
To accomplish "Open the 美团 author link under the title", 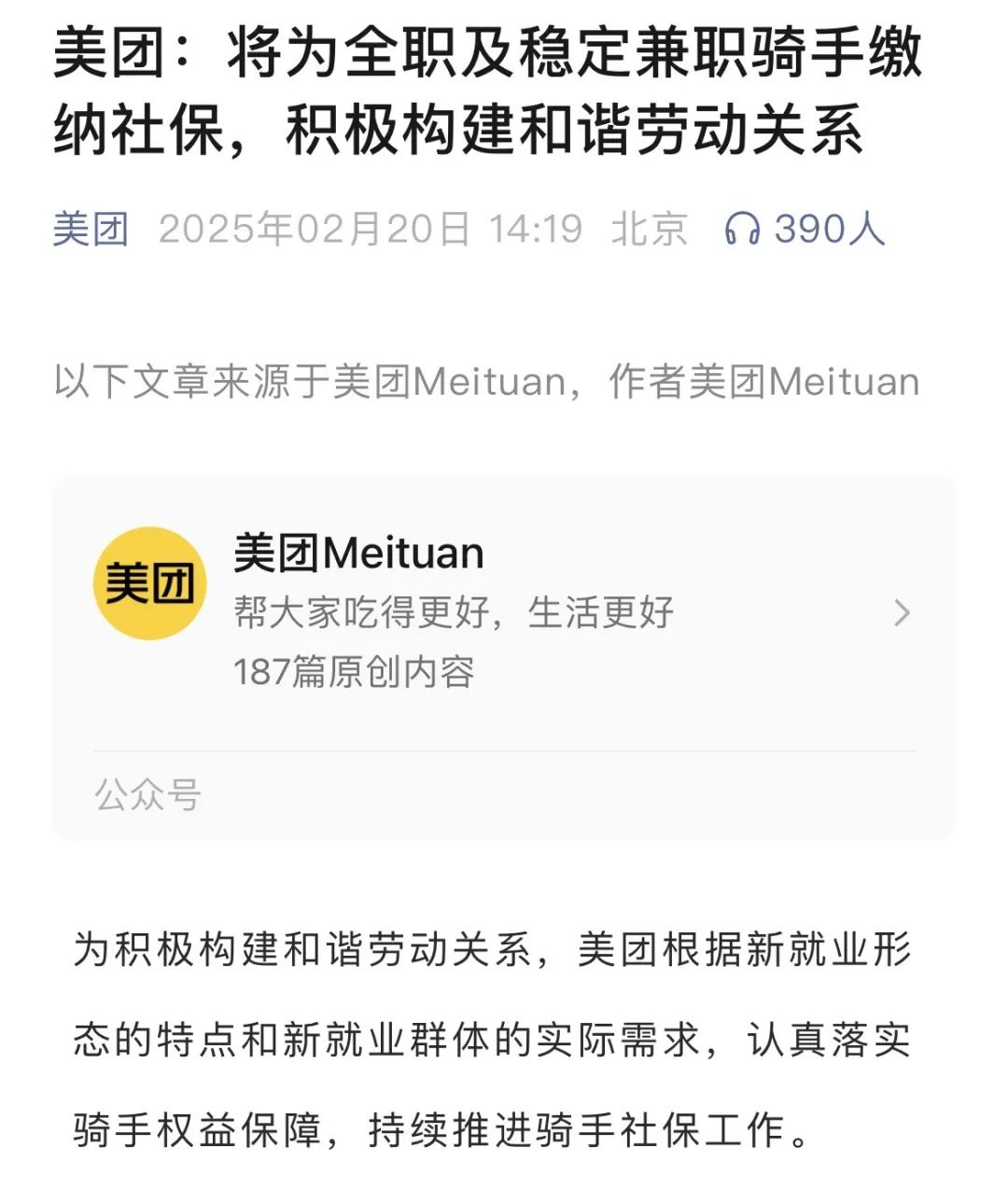I will pos(91,230).
